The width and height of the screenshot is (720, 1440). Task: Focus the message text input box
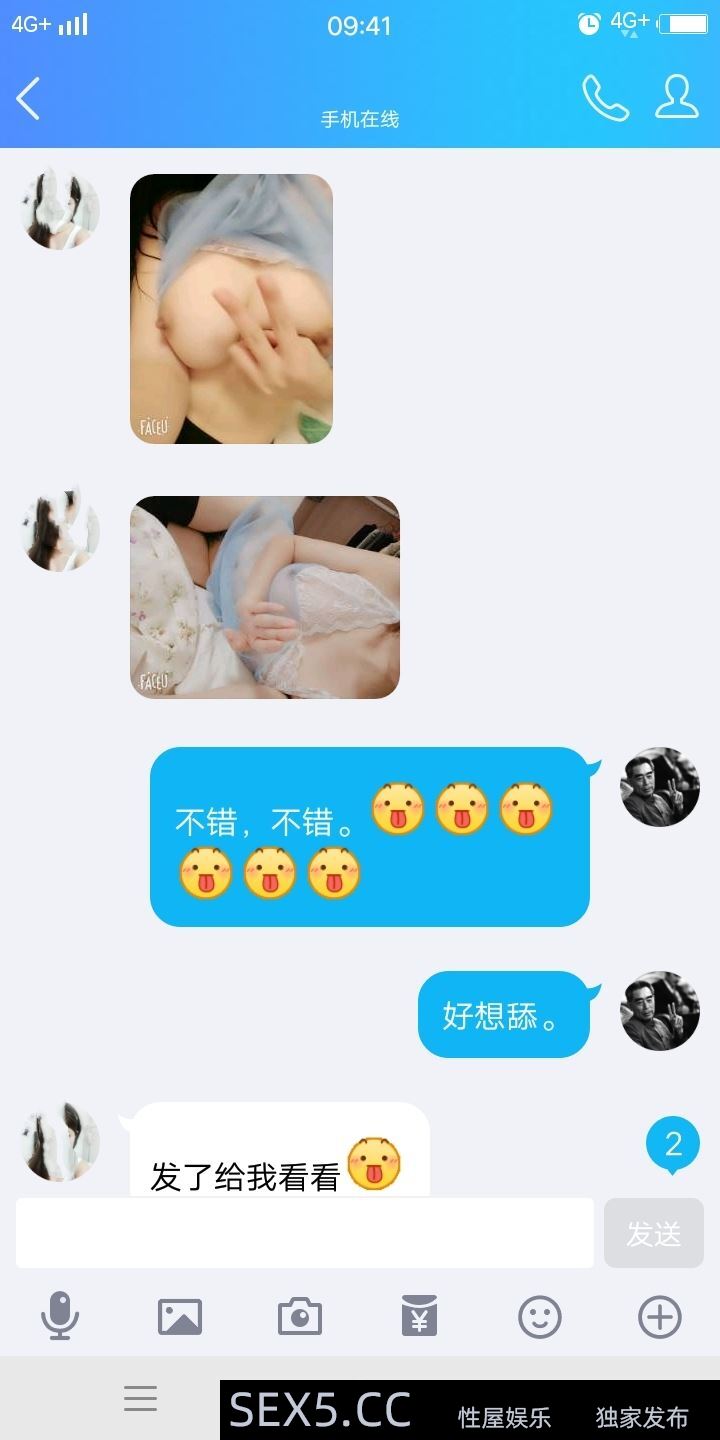point(304,1233)
